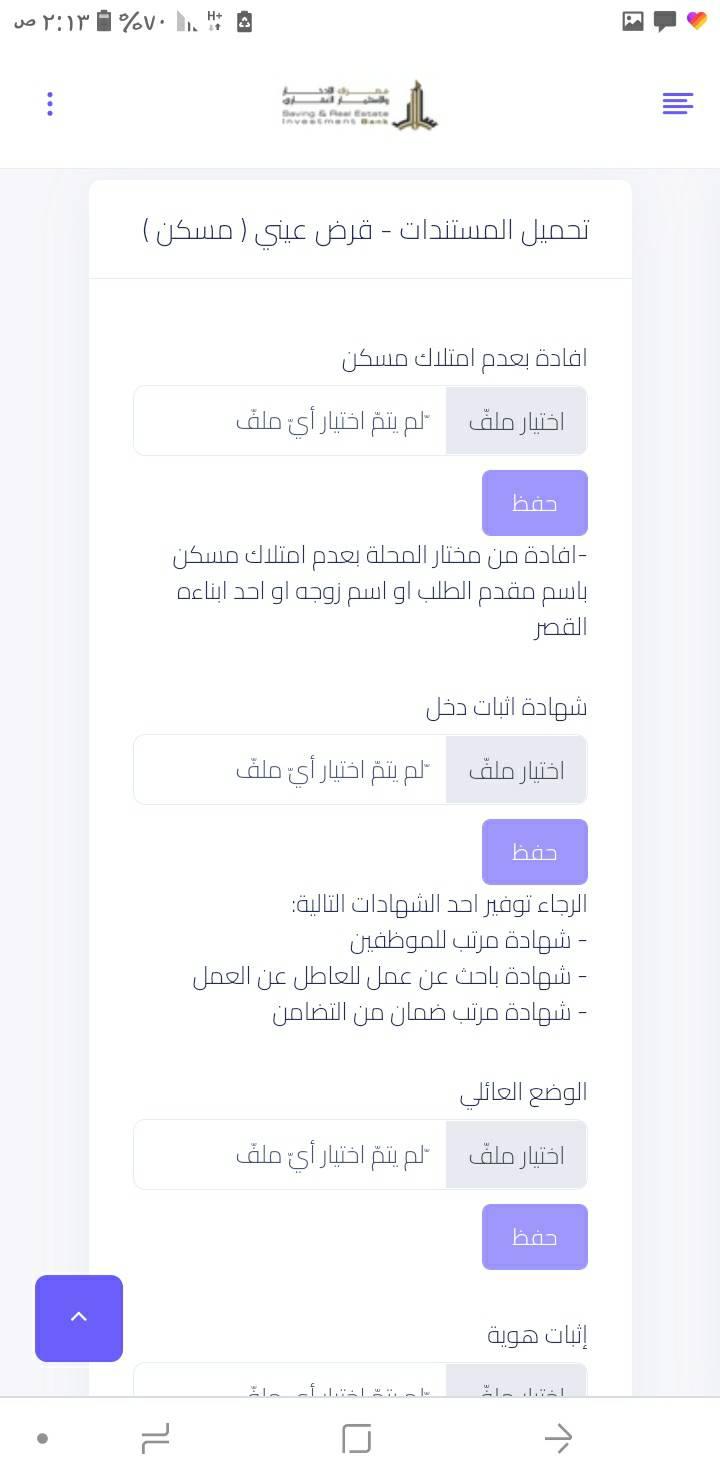Save the افادة بعدم امتلاك مسكن document
The width and height of the screenshot is (720, 1480).
535,503
